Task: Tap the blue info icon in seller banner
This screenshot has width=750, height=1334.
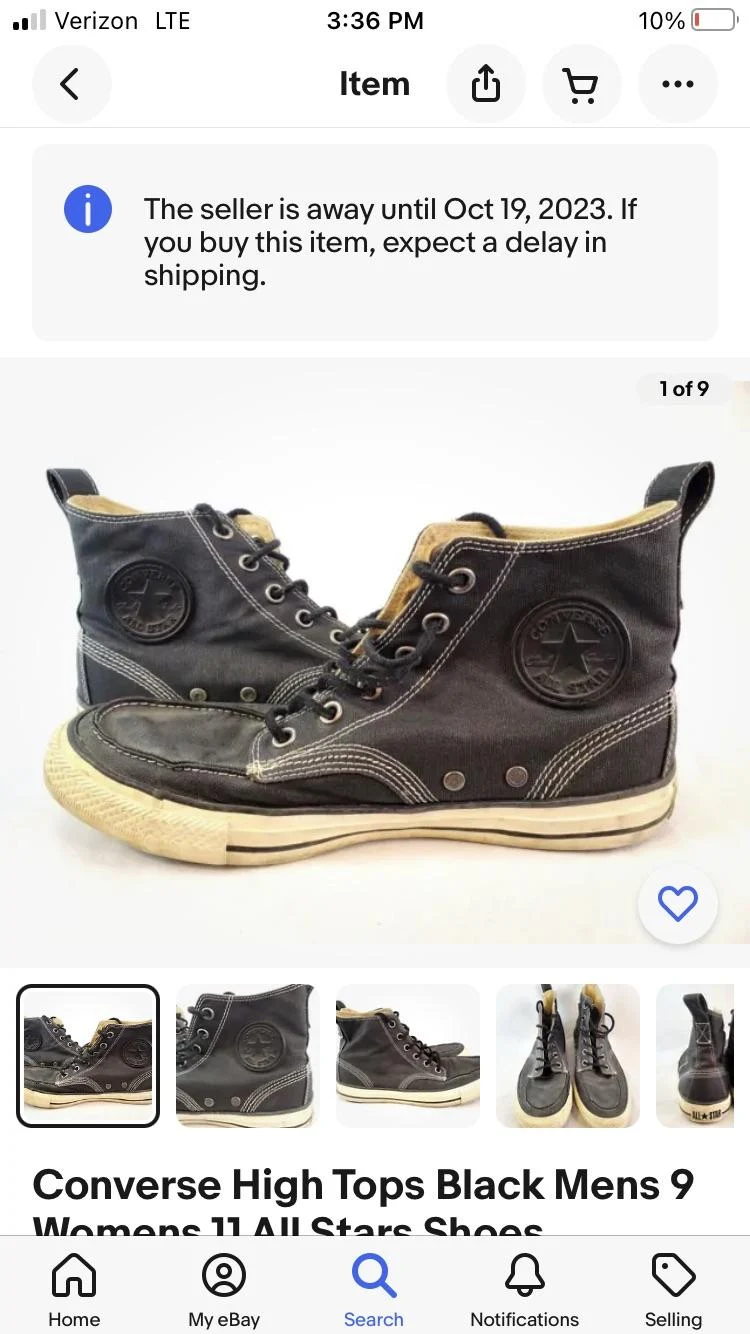Action: pyautogui.click(x=88, y=209)
